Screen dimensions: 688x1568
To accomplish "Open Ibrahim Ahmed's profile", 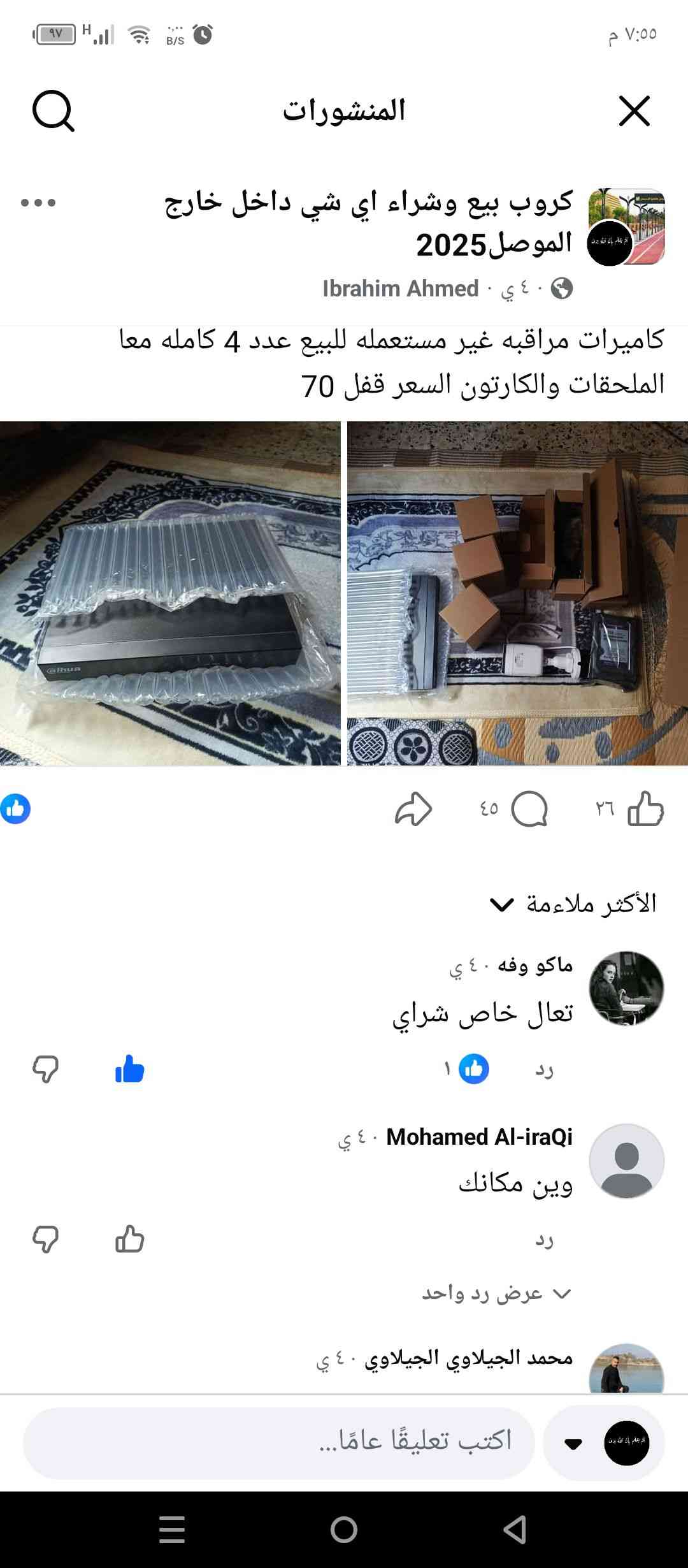I will click(x=400, y=289).
